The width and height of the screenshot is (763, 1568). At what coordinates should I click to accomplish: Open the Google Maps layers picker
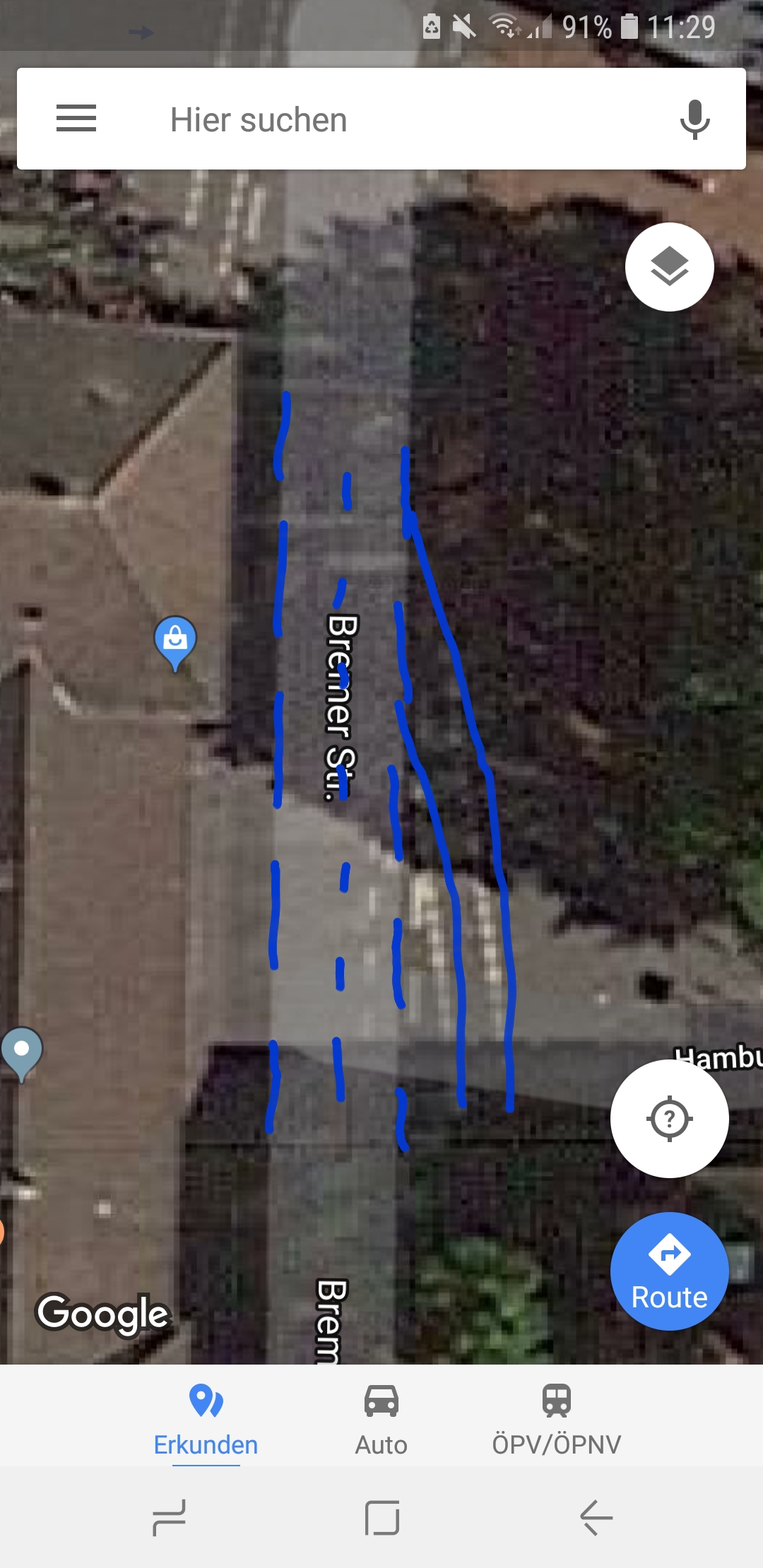(x=668, y=267)
